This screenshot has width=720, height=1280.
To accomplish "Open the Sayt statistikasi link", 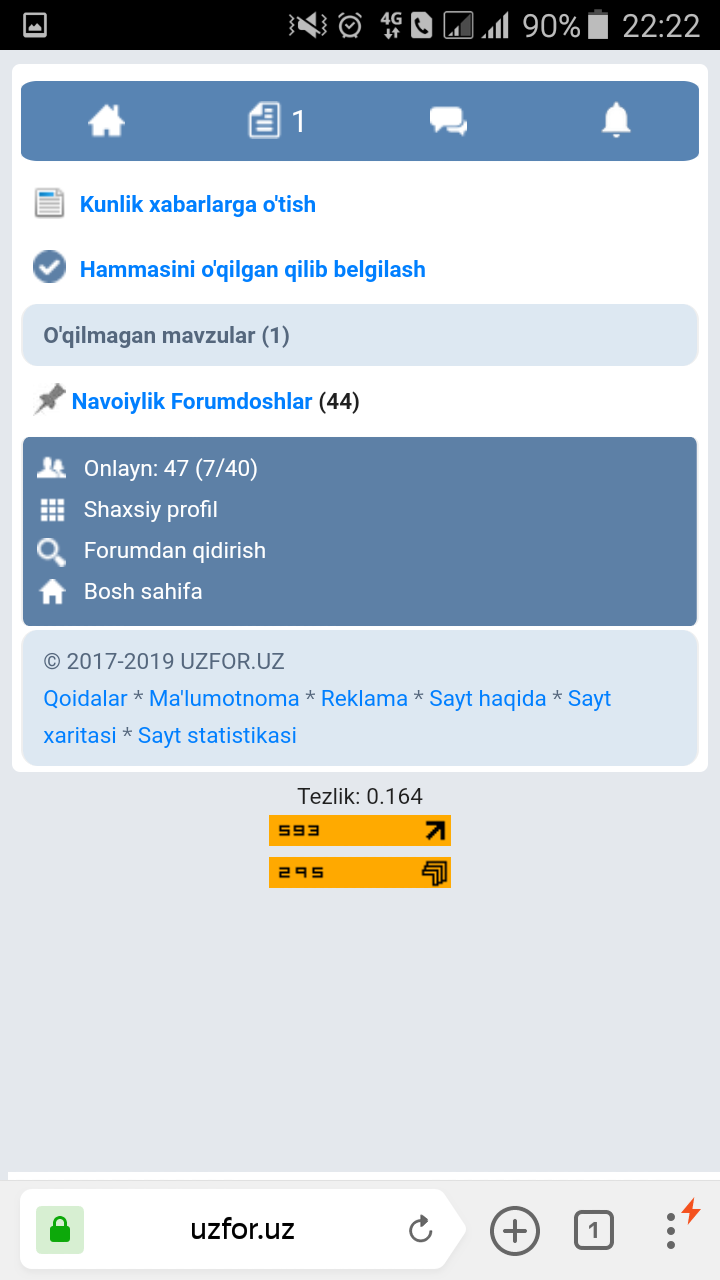I will (x=217, y=736).
